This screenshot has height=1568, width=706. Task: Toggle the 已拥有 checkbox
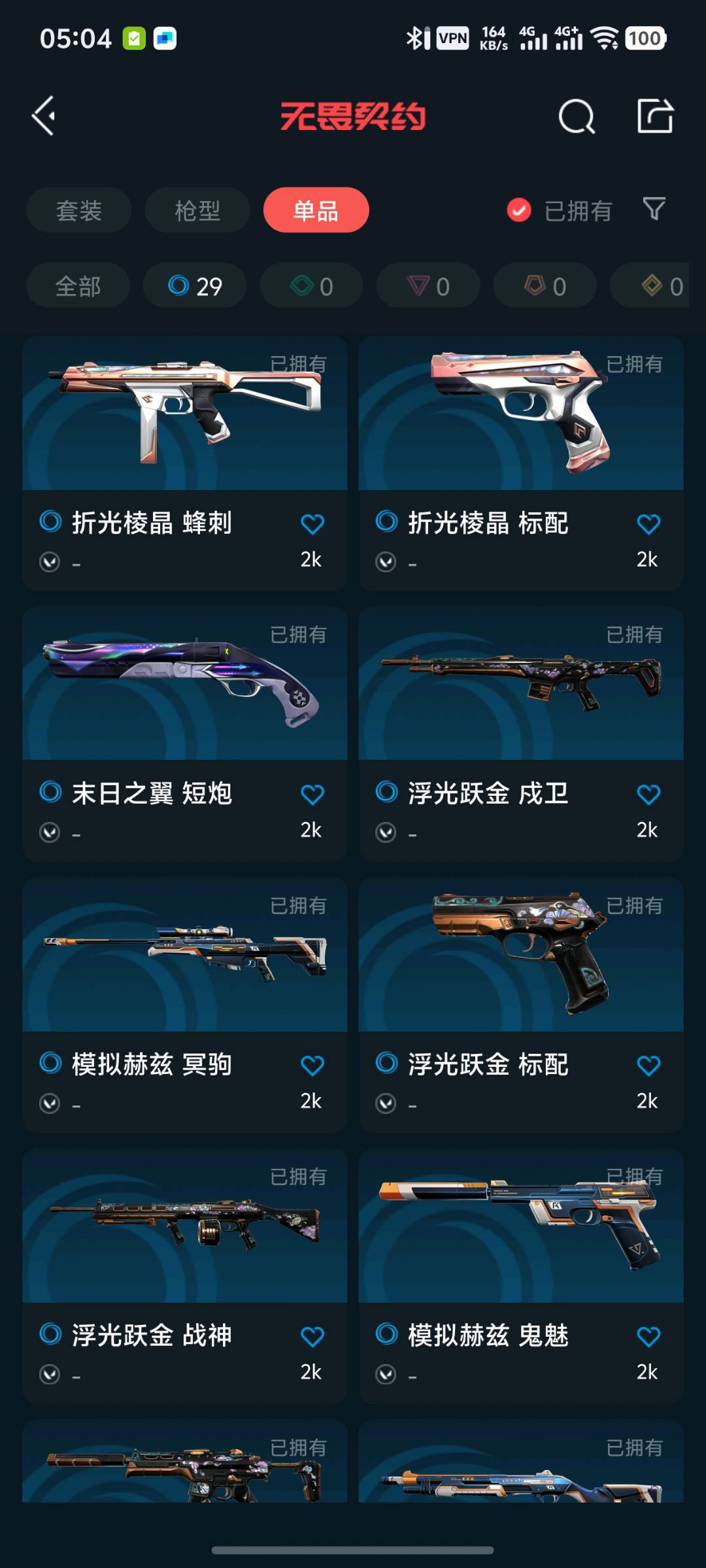519,210
